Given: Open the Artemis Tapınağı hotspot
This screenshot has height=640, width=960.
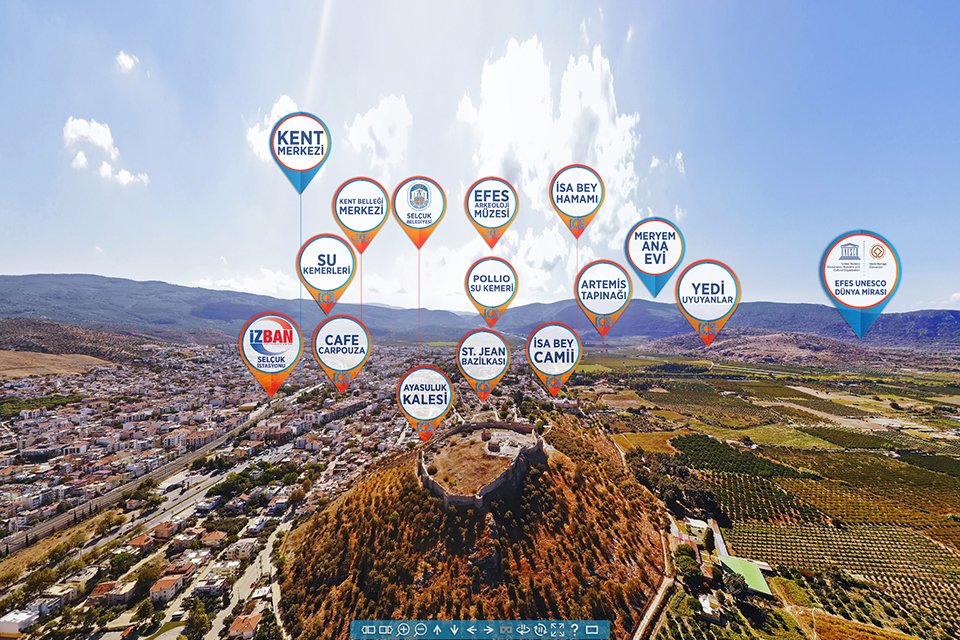Looking at the screenshot, I should tap(603, 288).
